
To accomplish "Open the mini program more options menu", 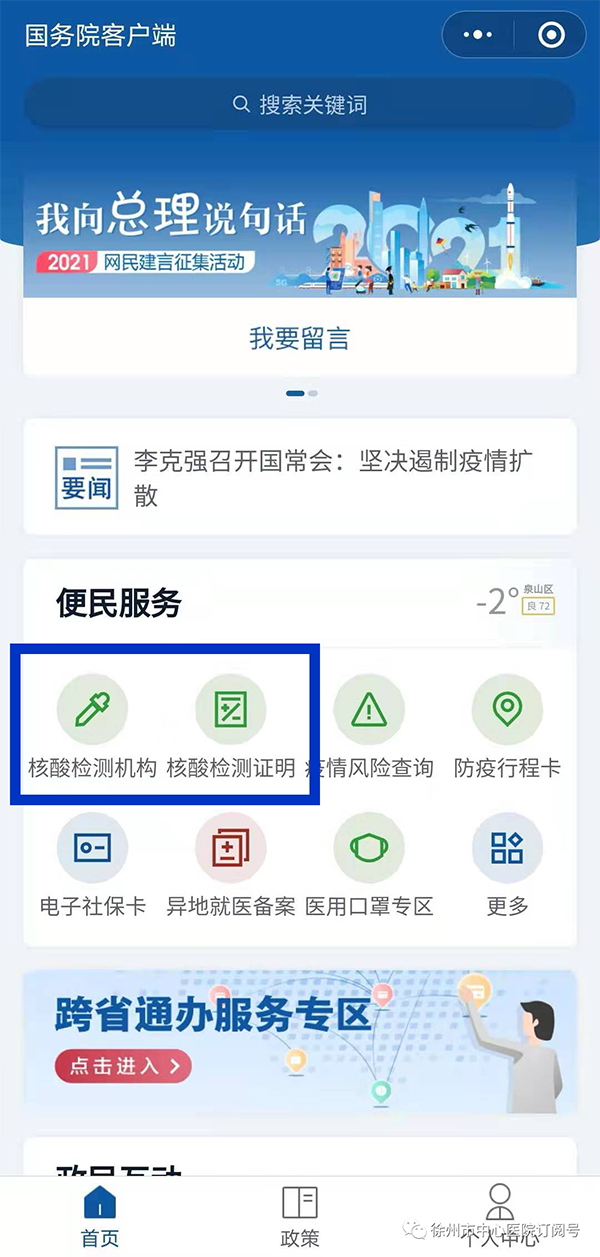I will [x=479, y=36].
